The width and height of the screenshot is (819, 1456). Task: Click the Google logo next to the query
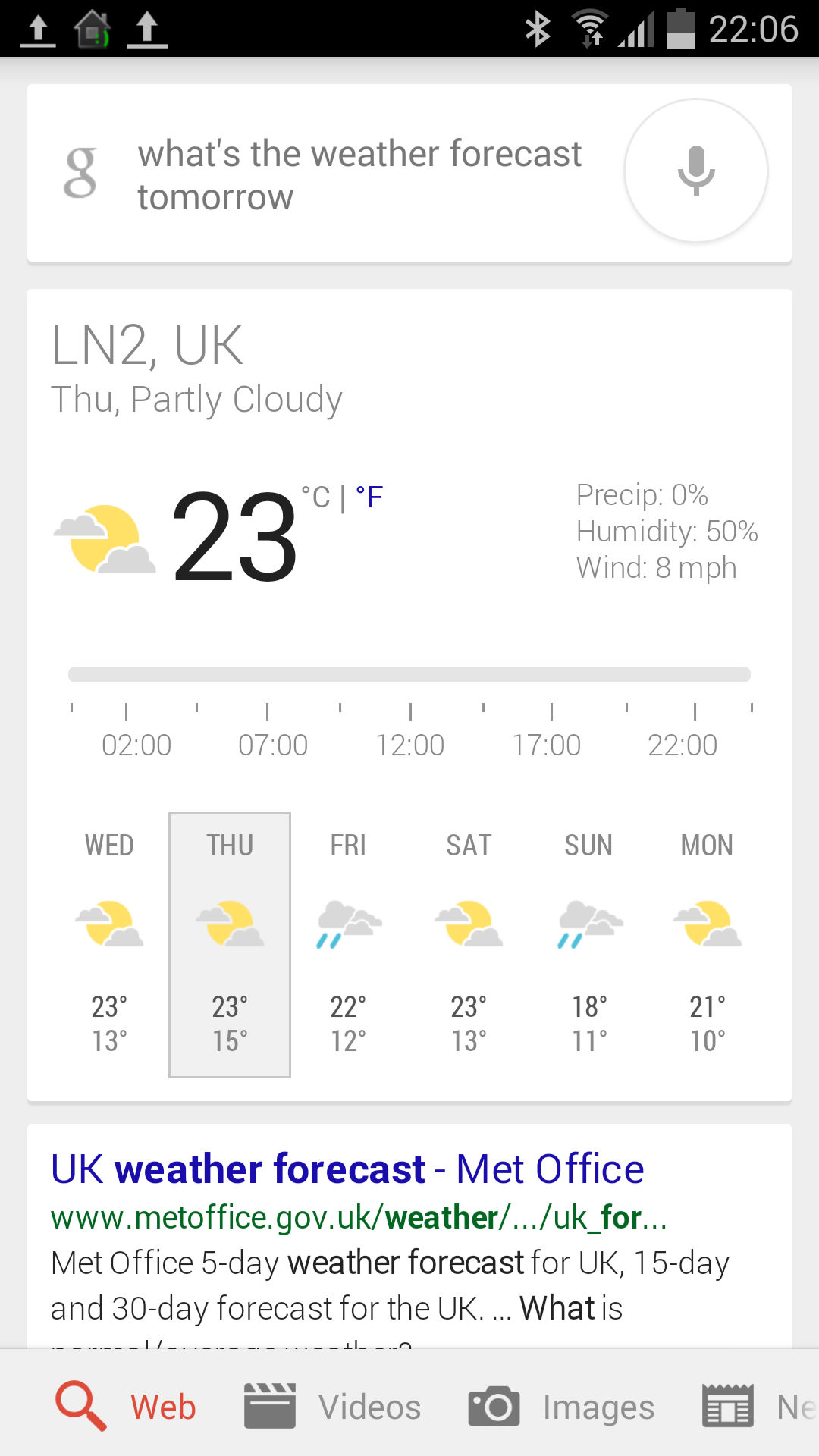(80, 170)
